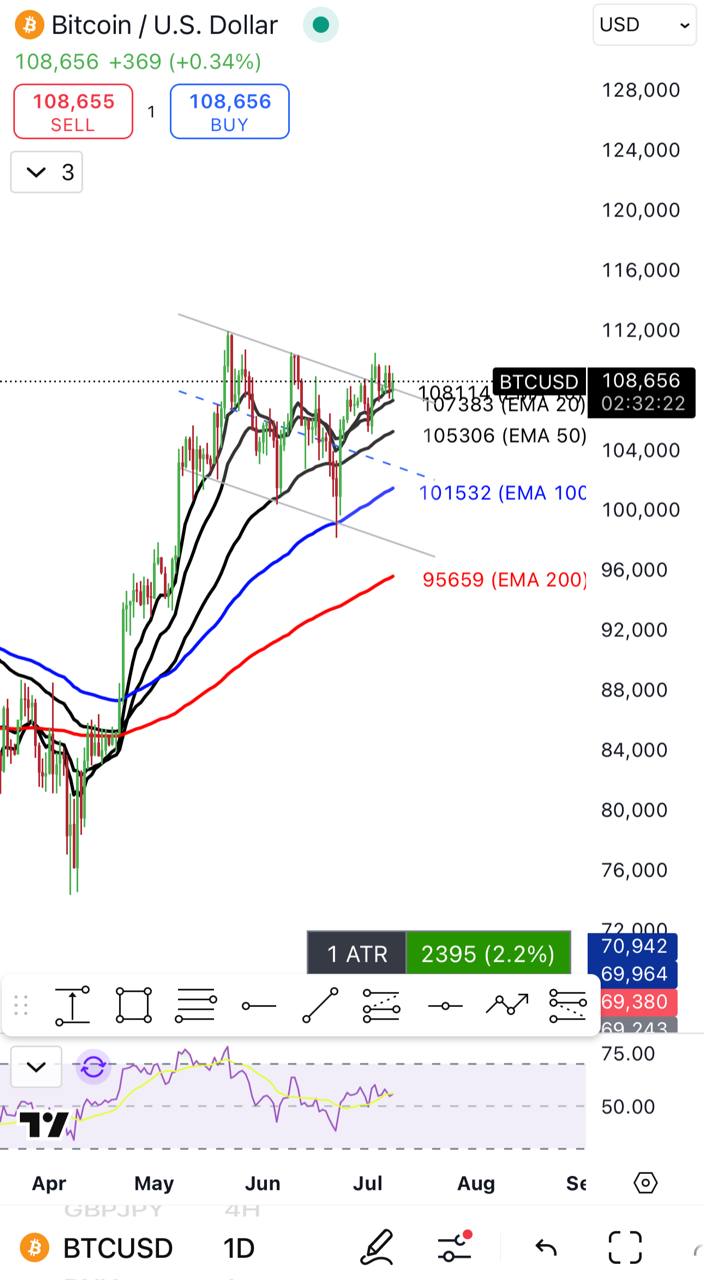Open chart indicators and settings sliders

(x=455, y=1247)
